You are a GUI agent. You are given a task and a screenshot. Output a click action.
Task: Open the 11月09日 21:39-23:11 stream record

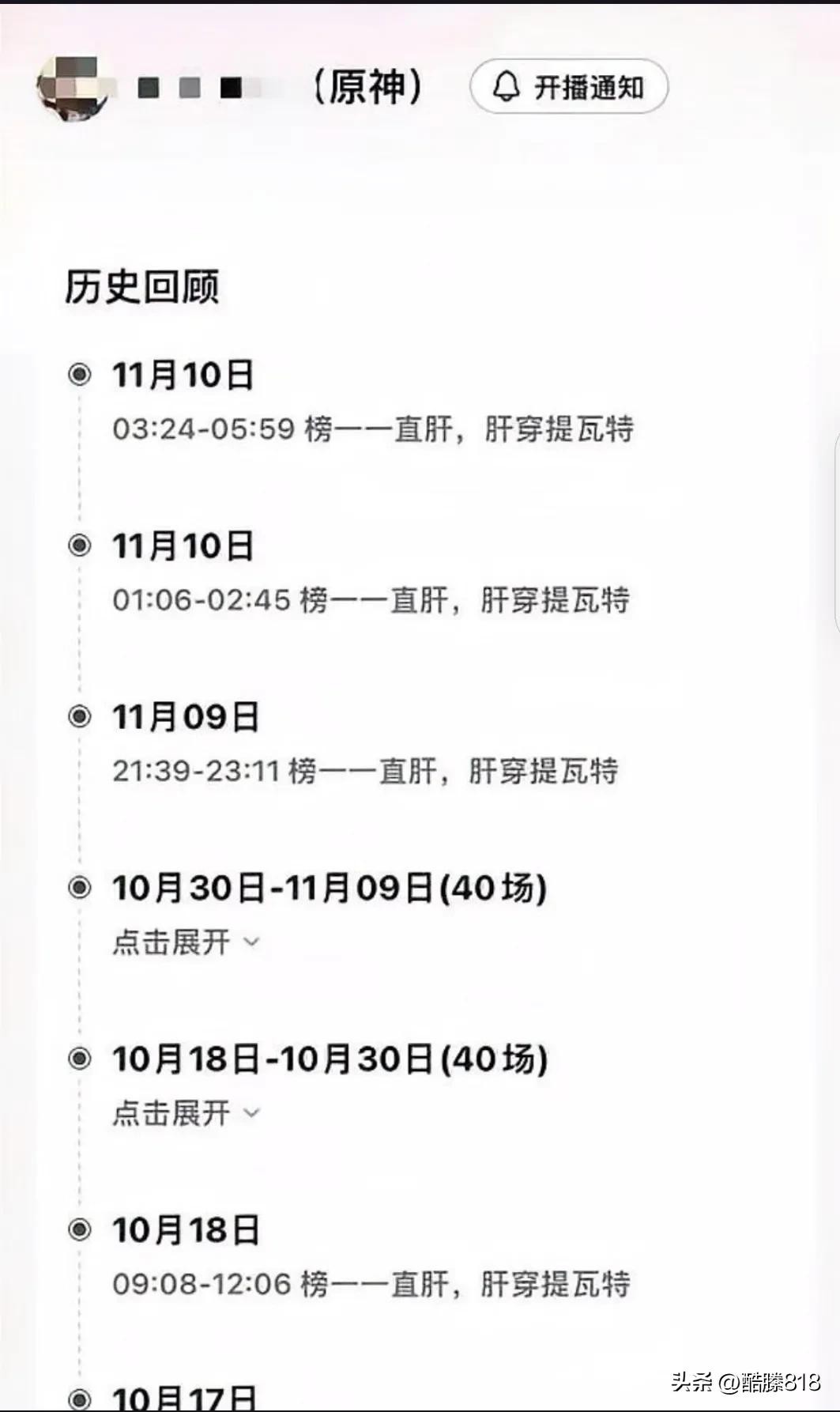(364, 771)
